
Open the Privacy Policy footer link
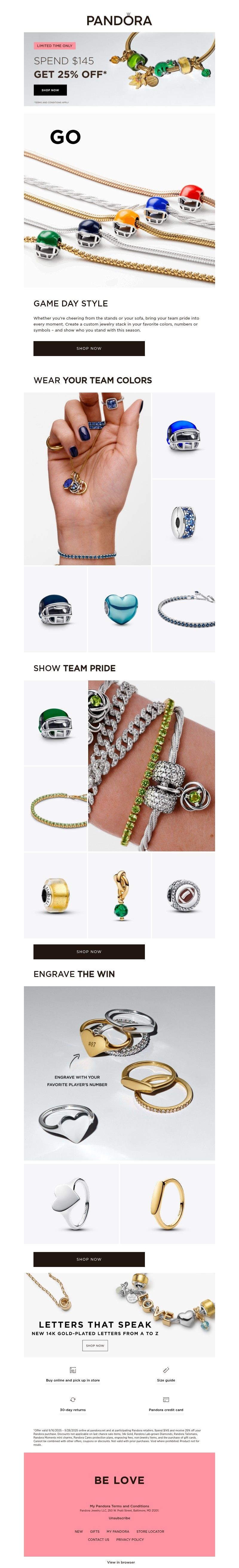(130, 1539)
